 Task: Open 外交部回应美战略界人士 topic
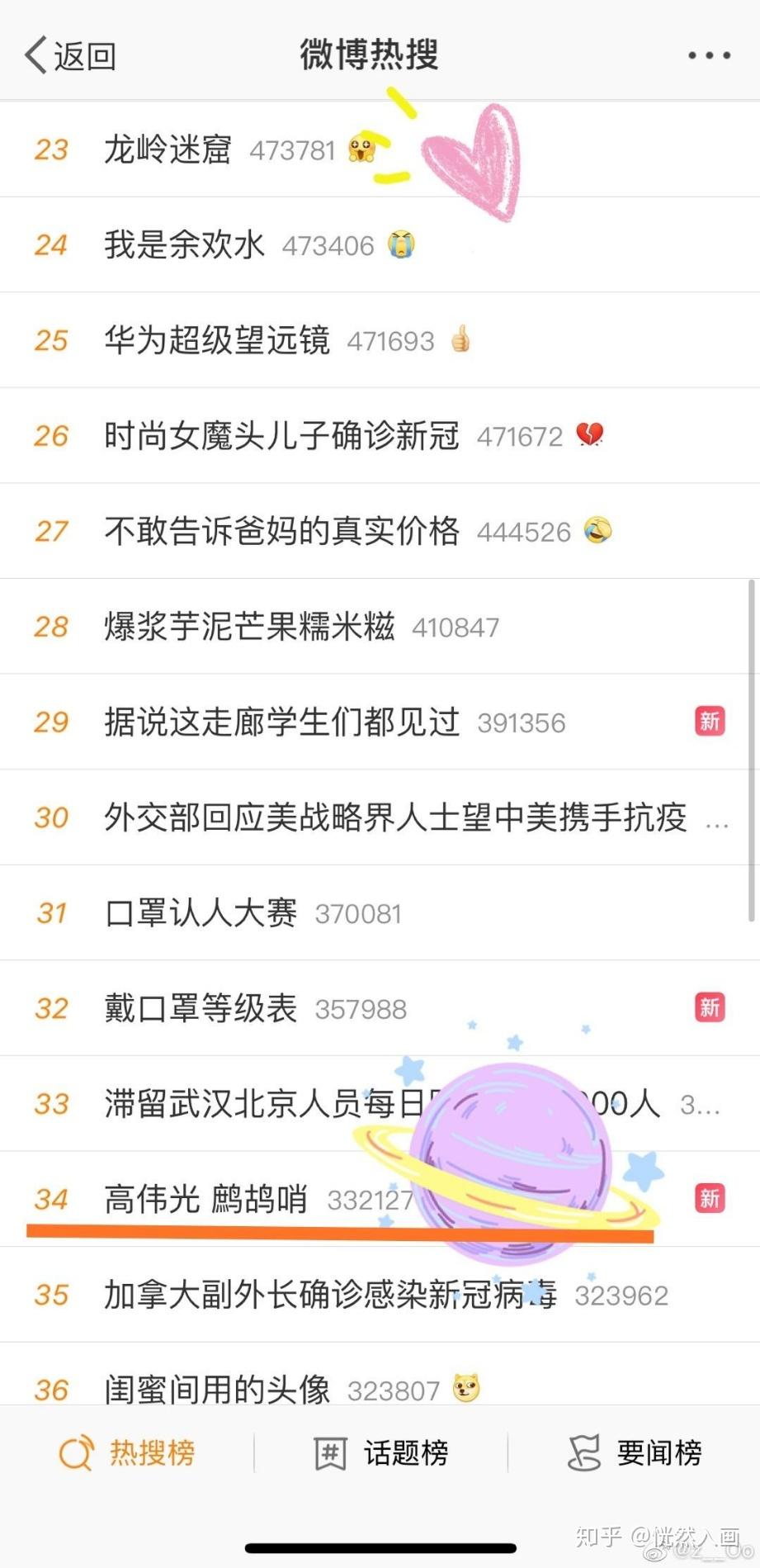(x=395, y=817)
